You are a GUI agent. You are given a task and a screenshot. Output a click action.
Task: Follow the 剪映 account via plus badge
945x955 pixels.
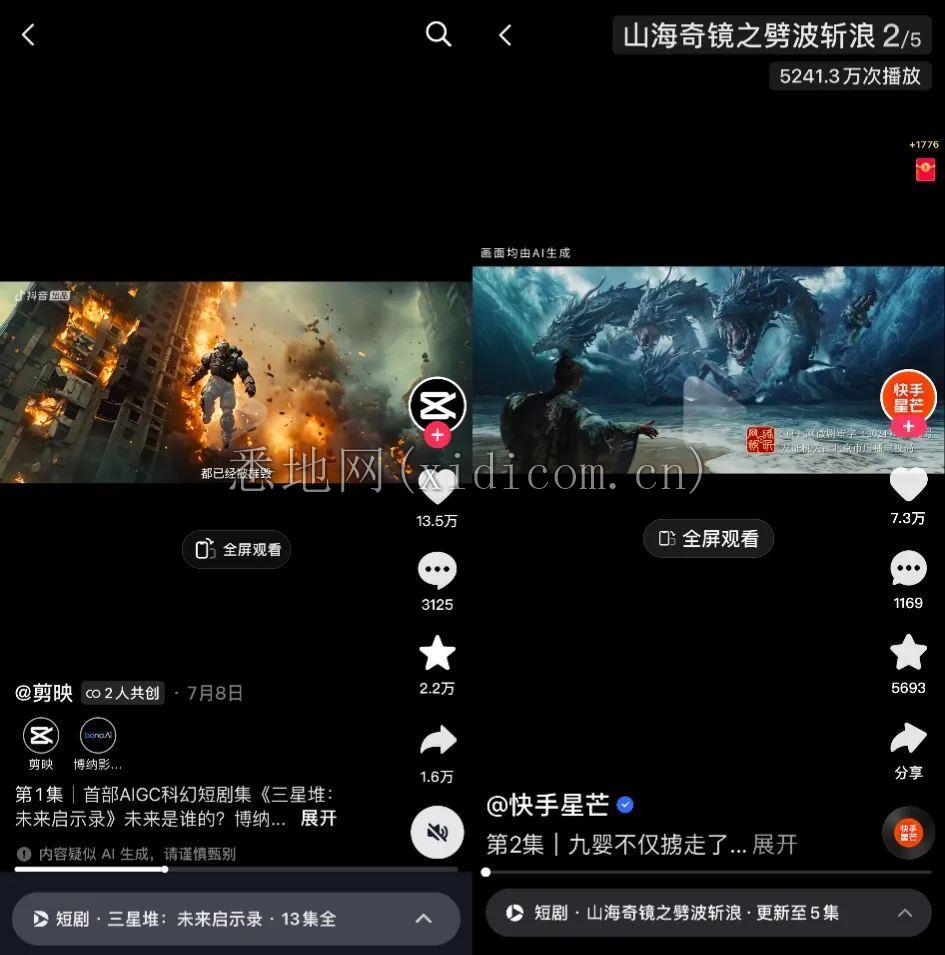pos(437,435)
